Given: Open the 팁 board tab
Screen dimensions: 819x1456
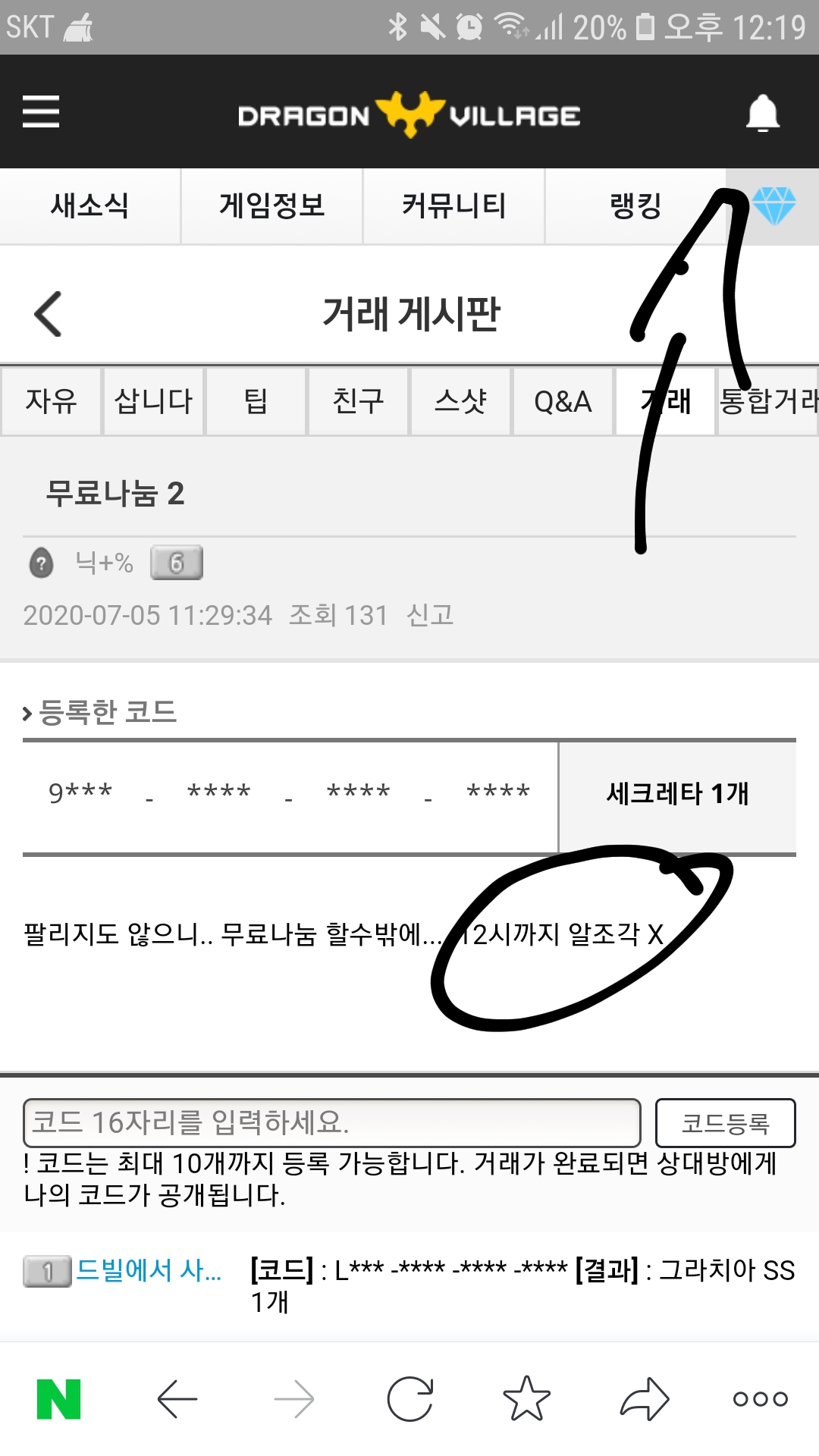Looking at the screenshot, I should (256, 401).
